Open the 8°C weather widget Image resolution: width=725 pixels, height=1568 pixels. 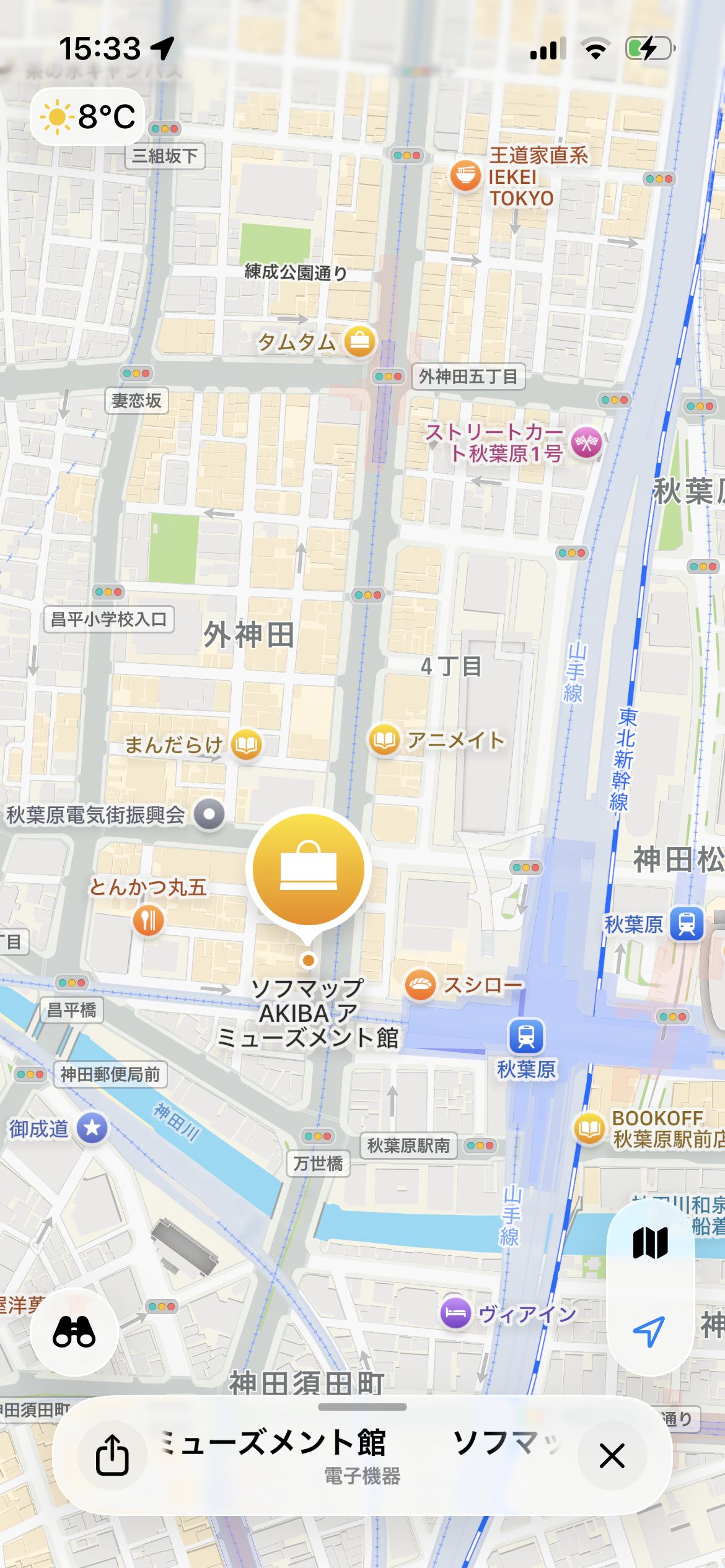pyautogui.click(x=87, y=116)
